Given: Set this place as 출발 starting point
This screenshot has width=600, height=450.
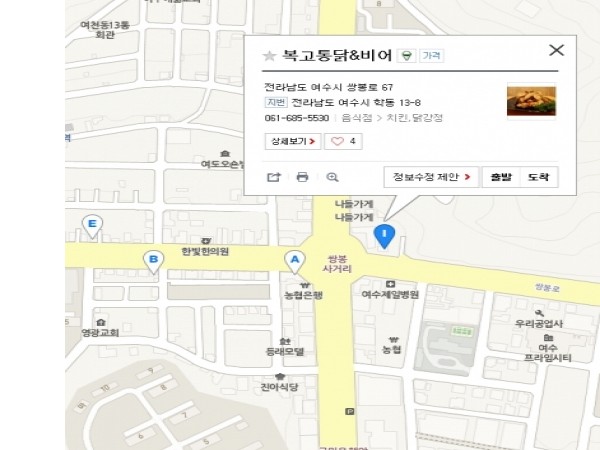Looking at the screenshot, I should click(x=500, y=177).
